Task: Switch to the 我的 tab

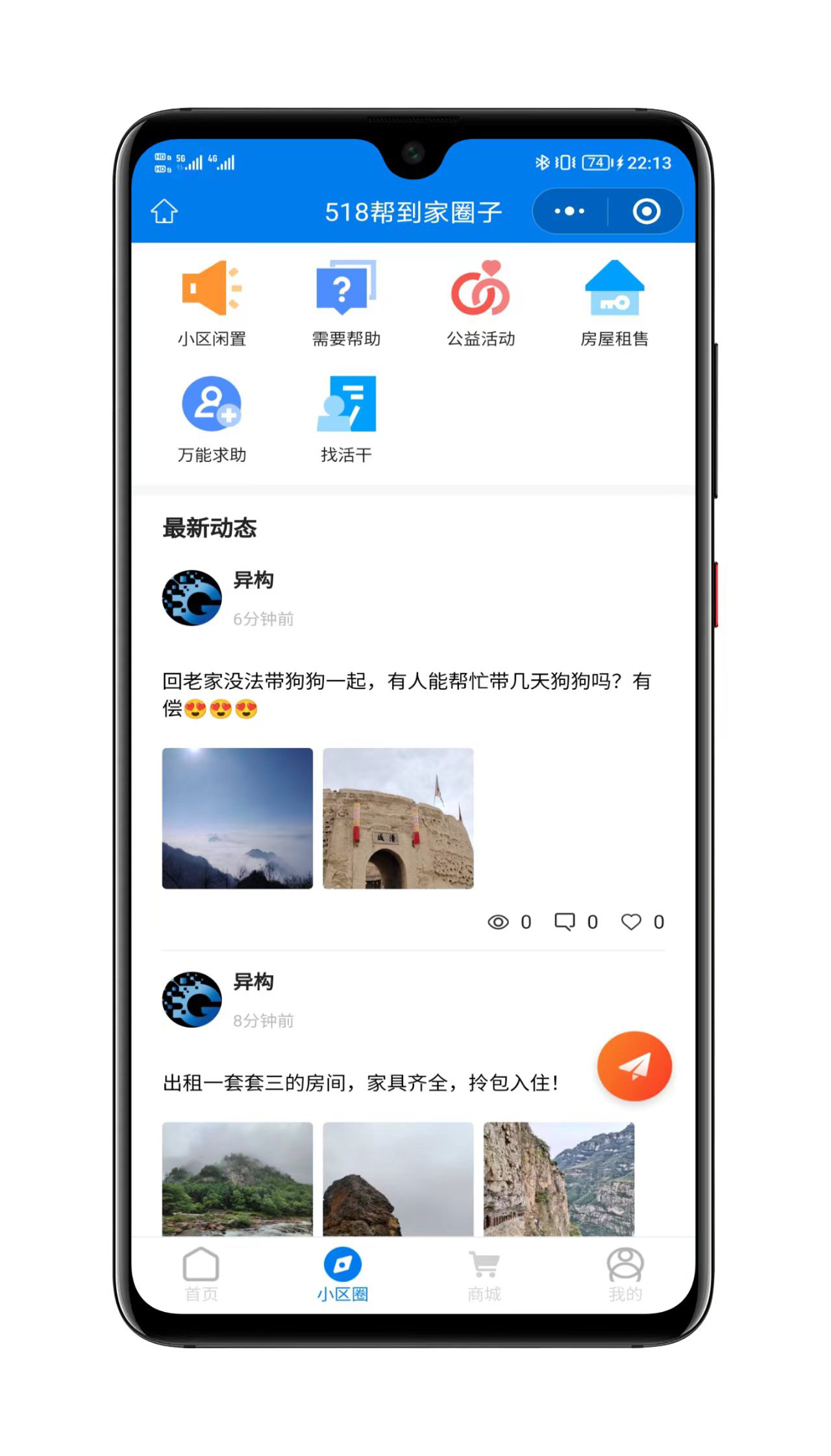Action: coord(625,1274)
